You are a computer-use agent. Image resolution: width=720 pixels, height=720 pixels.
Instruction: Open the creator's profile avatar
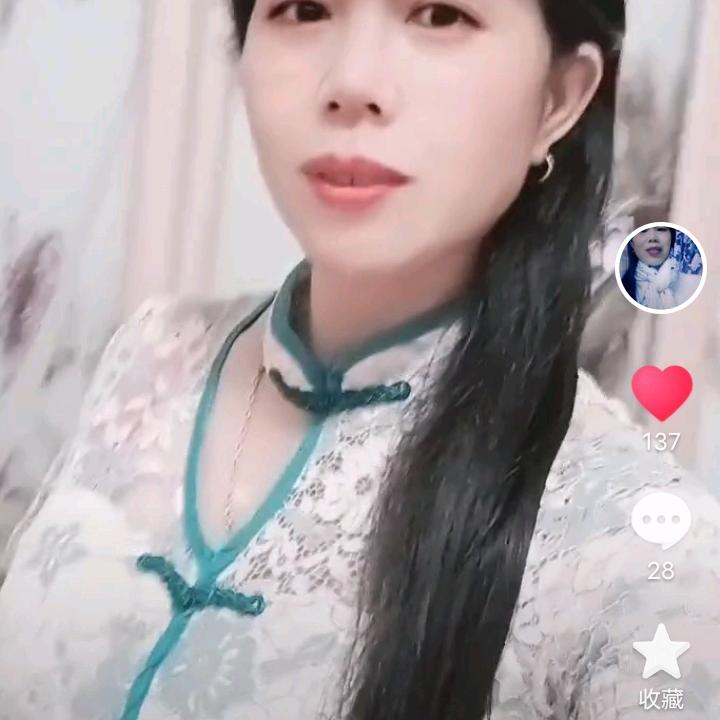click(x=660, y=268)
